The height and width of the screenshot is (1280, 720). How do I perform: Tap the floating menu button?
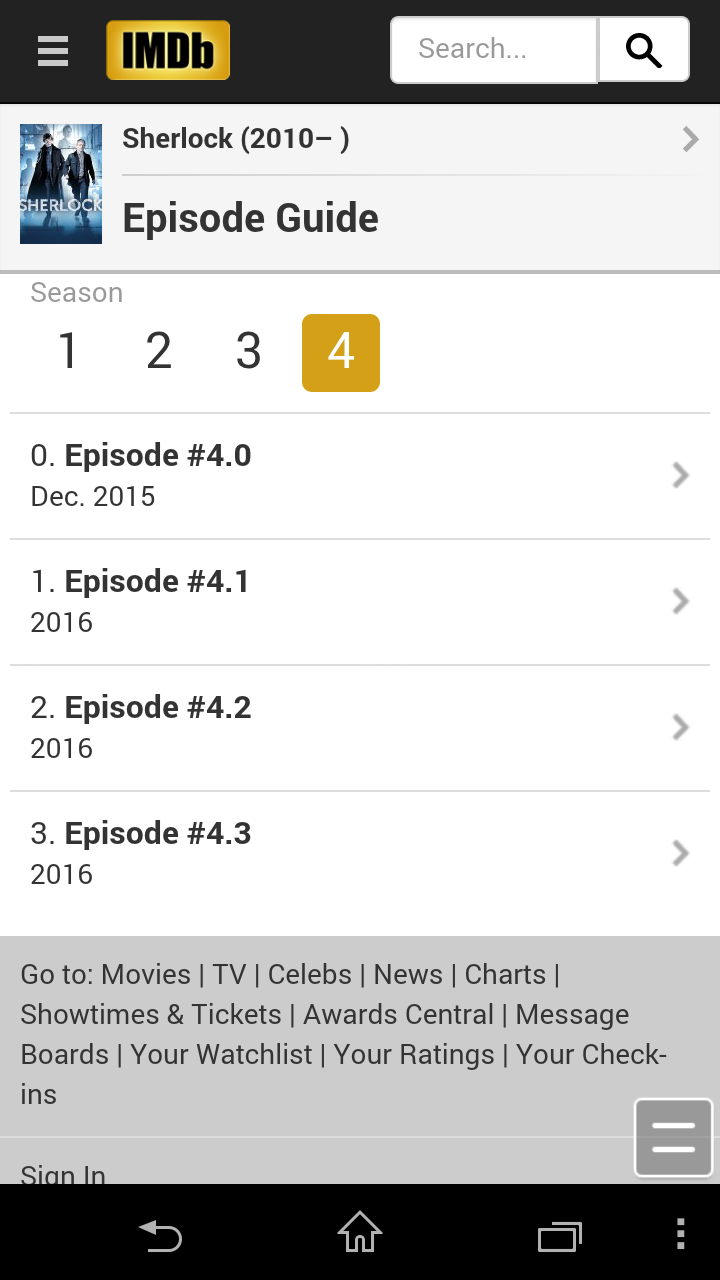tap(673, 1137)
